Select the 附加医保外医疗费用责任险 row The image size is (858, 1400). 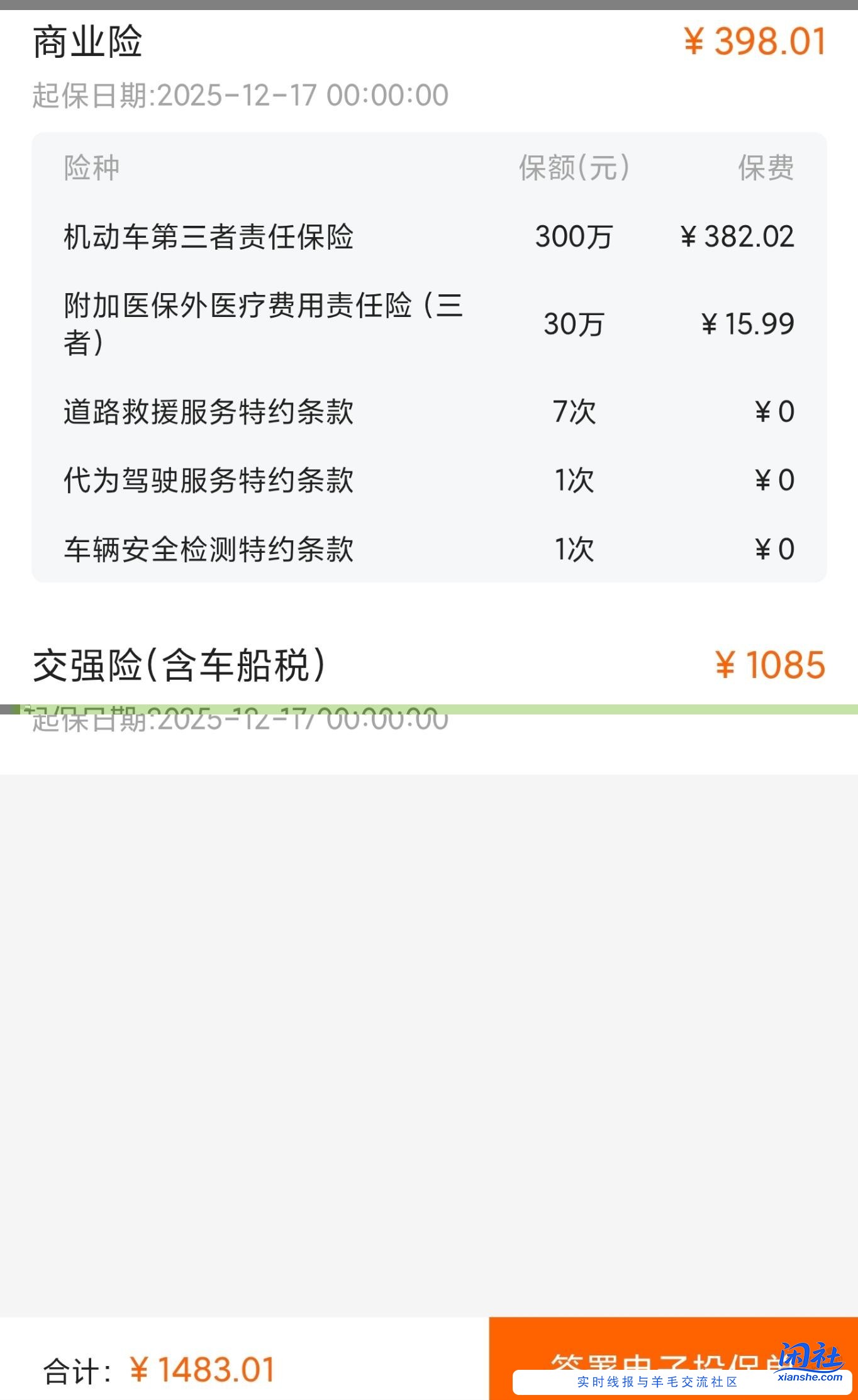click(x=264, y=324)
